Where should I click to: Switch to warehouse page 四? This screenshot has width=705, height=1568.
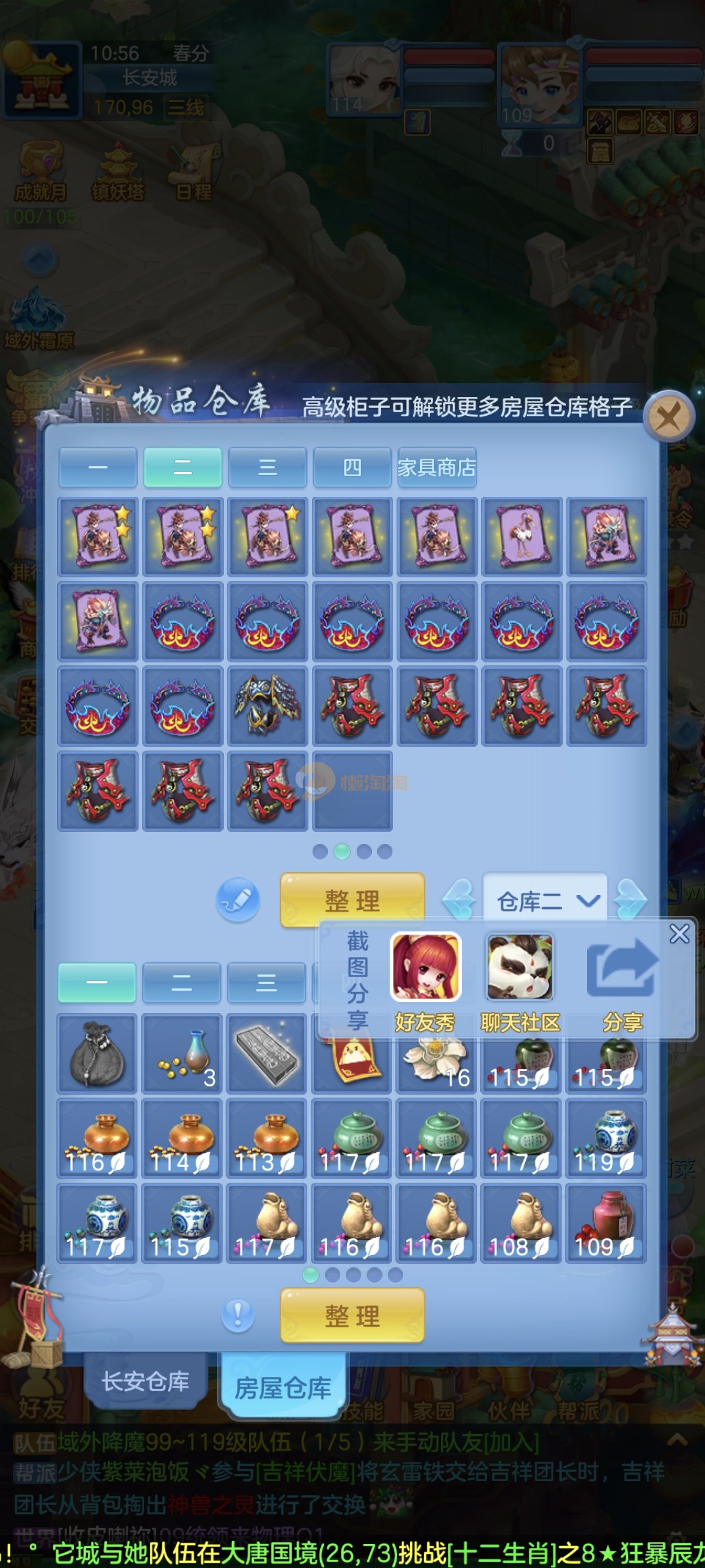(x=352, y=467)
